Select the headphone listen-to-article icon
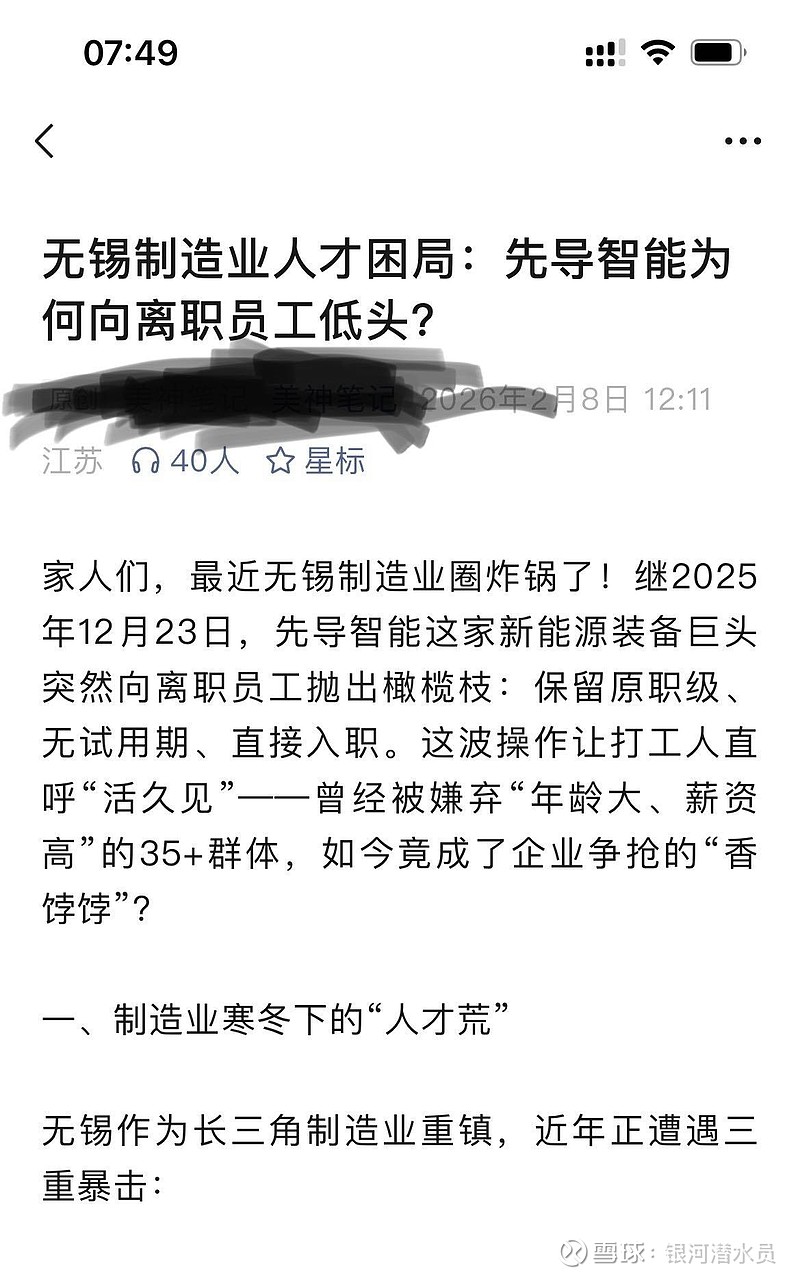This screenshot has height=1278, width=800. click(147, 462)
